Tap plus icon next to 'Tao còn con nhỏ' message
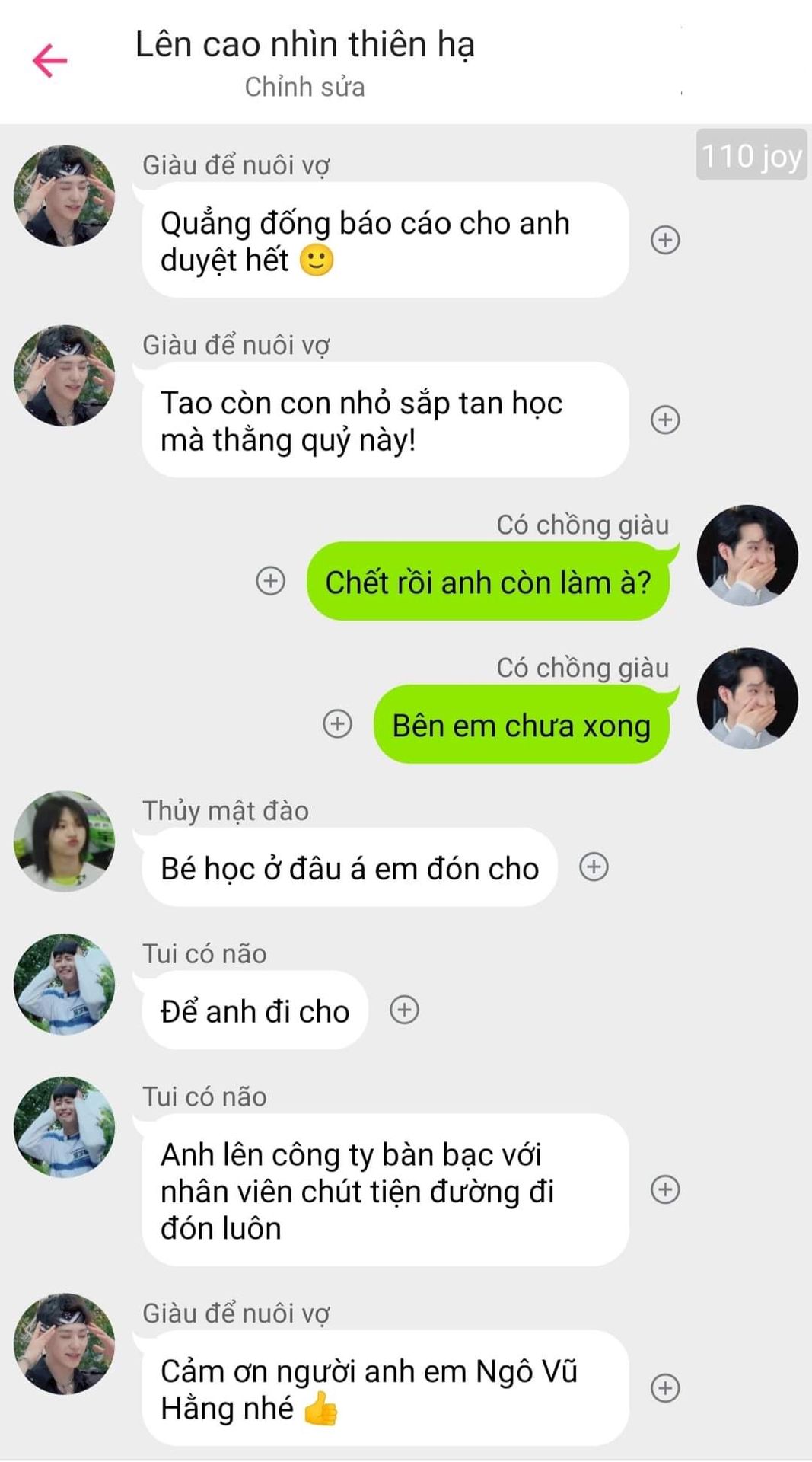The image size is (812, 1462). click(x=665, y=420)
